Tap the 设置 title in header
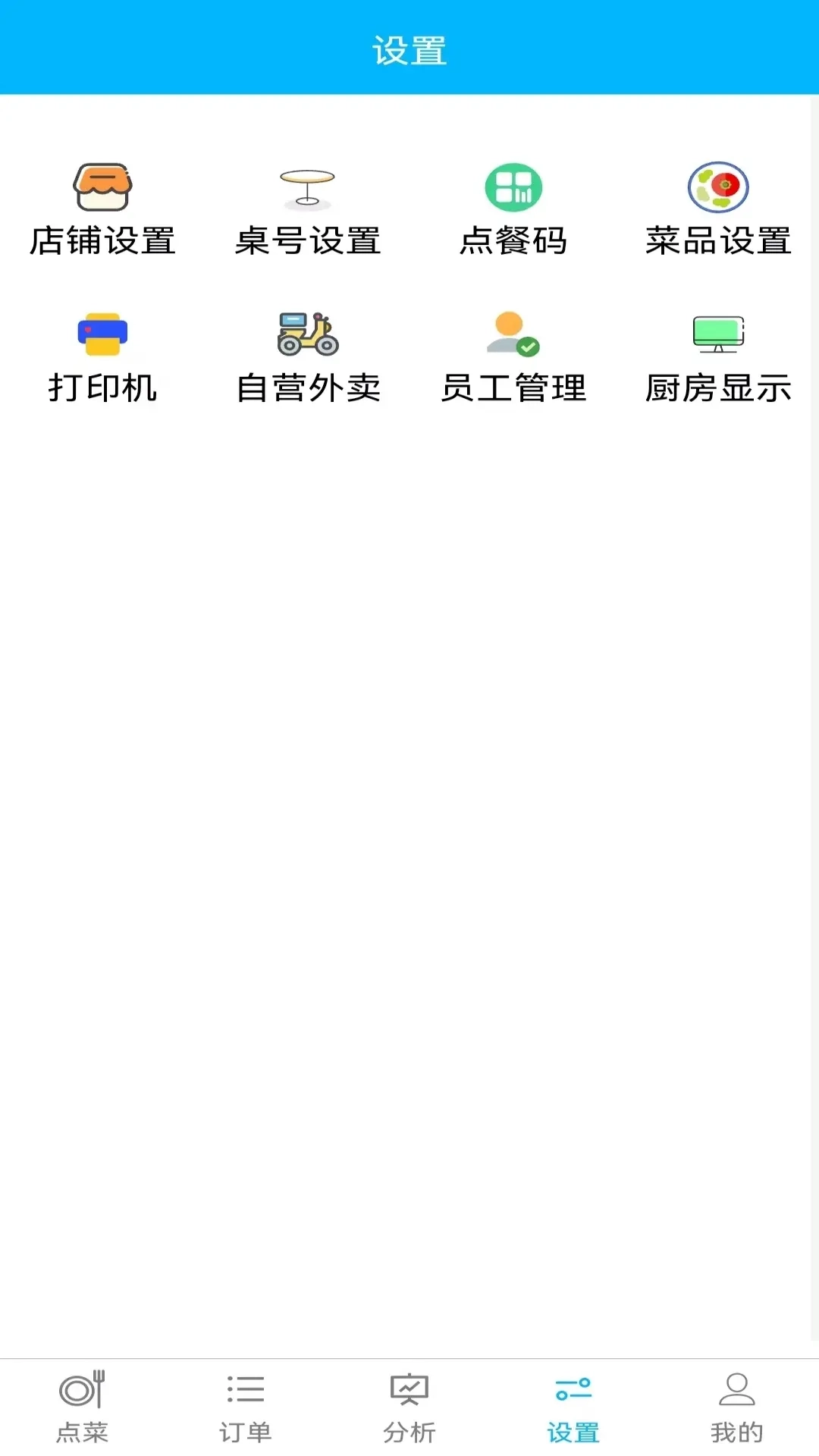Screen dimensions: 819x1456 (x=409, y=47)
